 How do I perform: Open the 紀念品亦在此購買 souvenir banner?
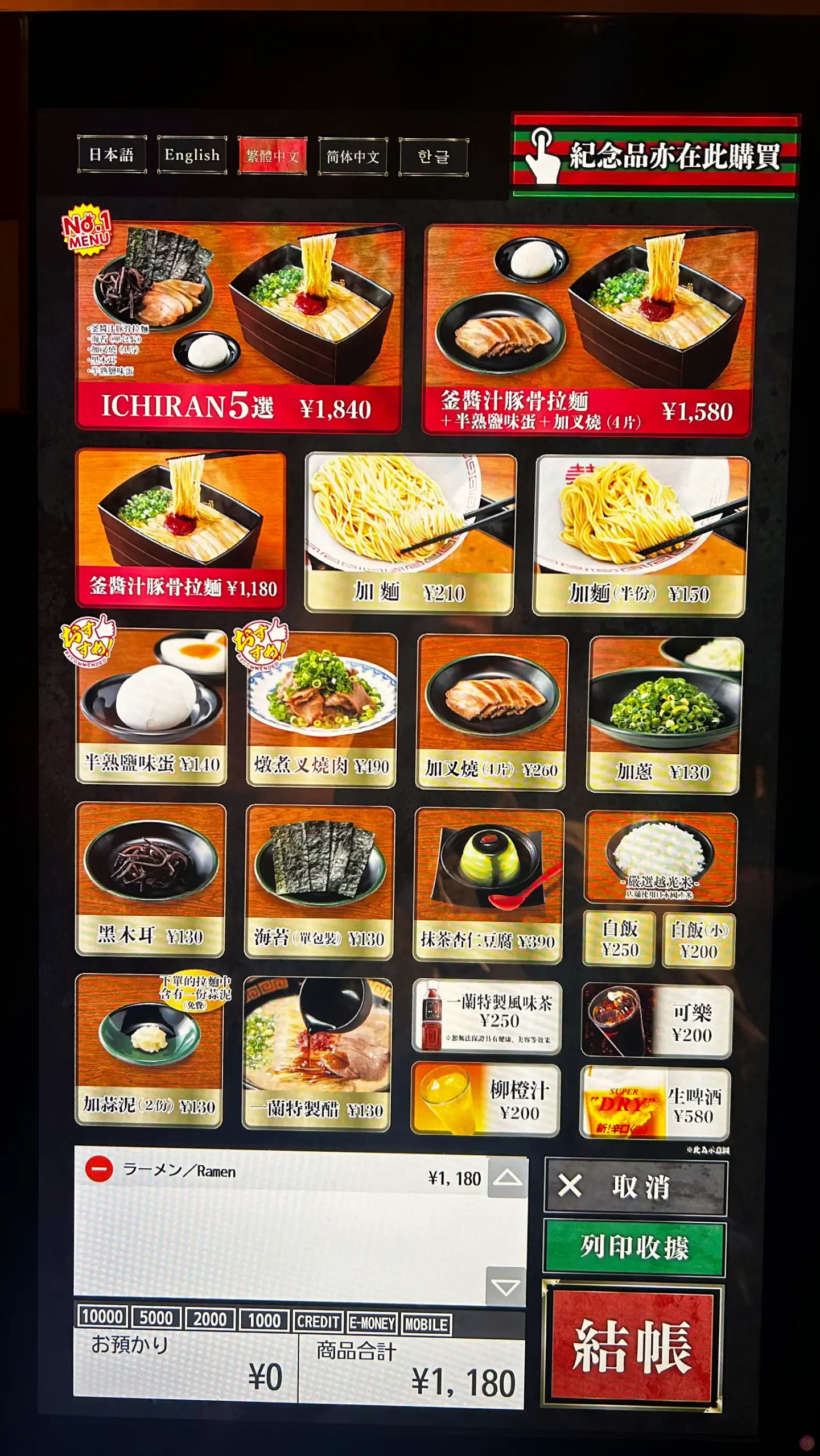(x=656, y=155)
